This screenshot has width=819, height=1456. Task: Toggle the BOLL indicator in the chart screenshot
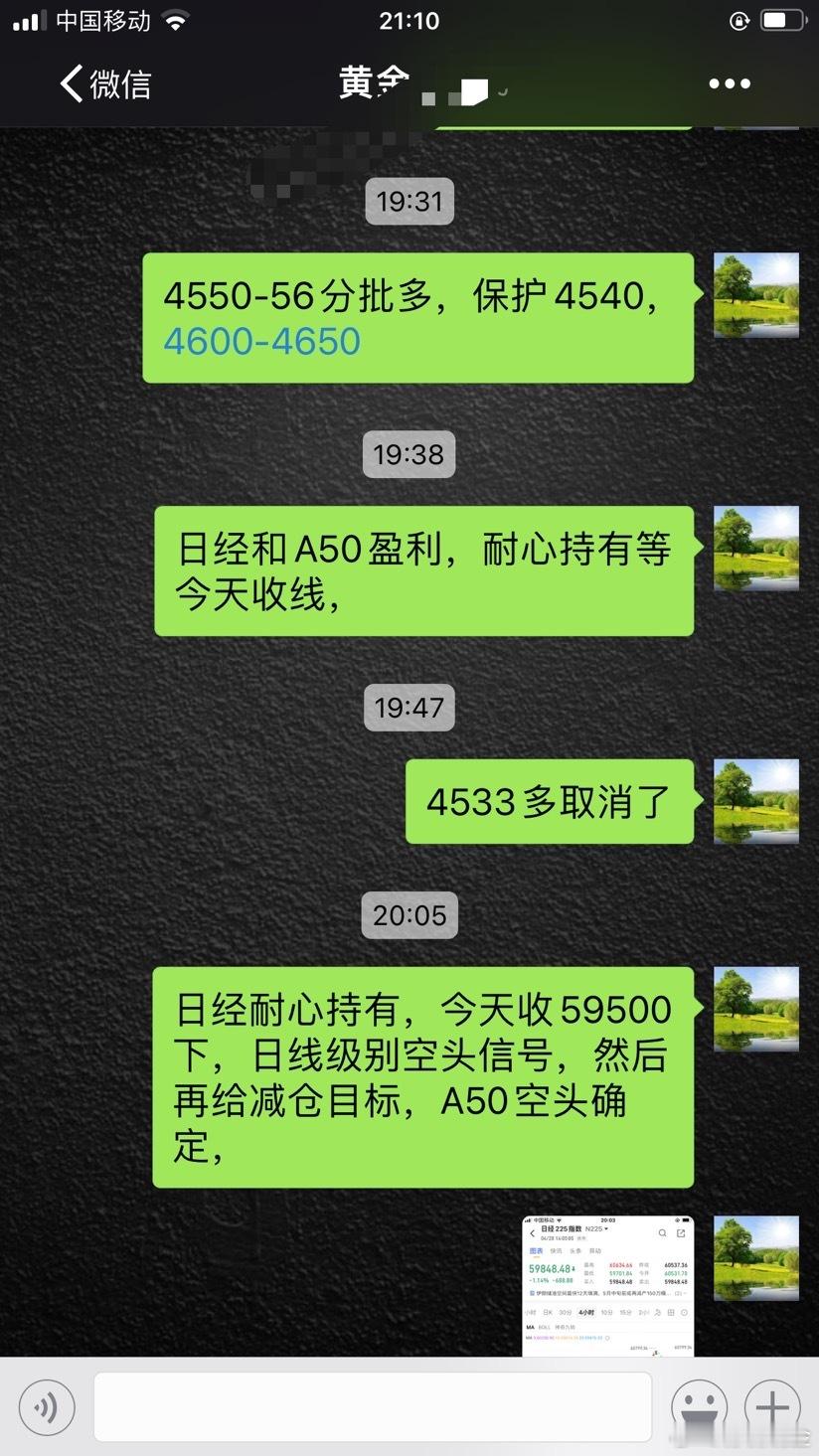[544, 1326]
